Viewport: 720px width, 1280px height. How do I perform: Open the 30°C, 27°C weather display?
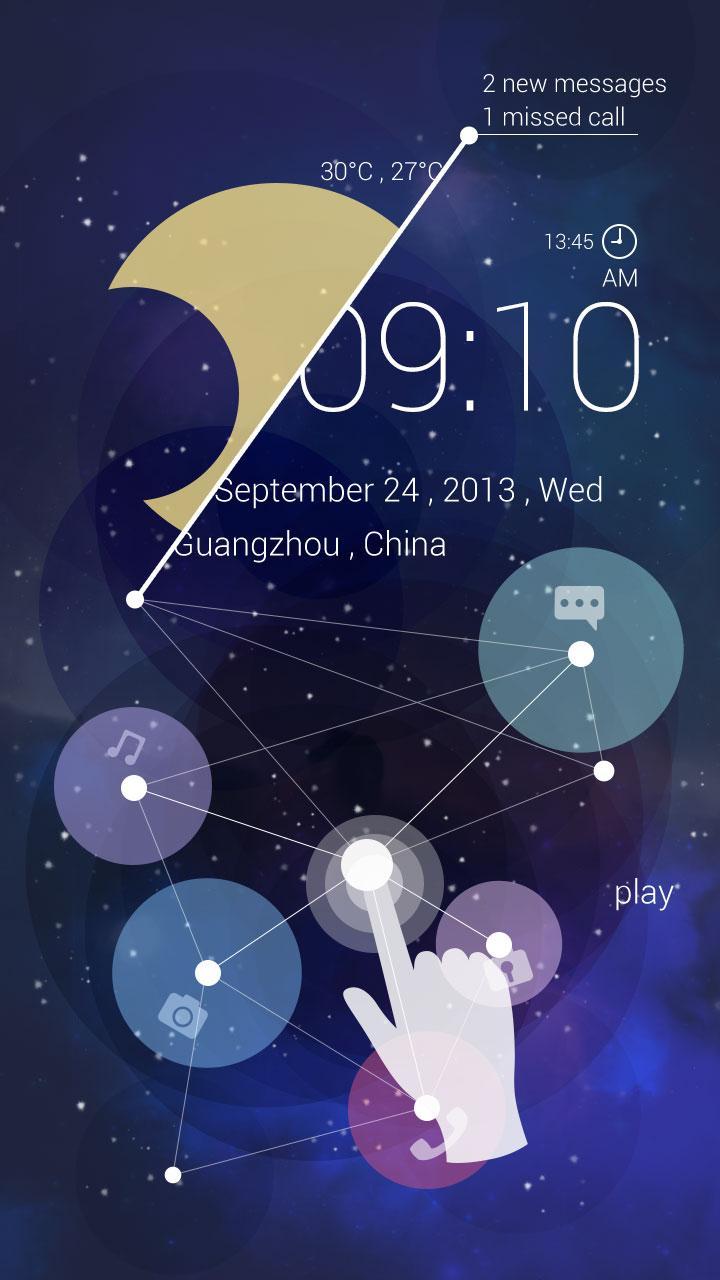click(x=380, y=168)
